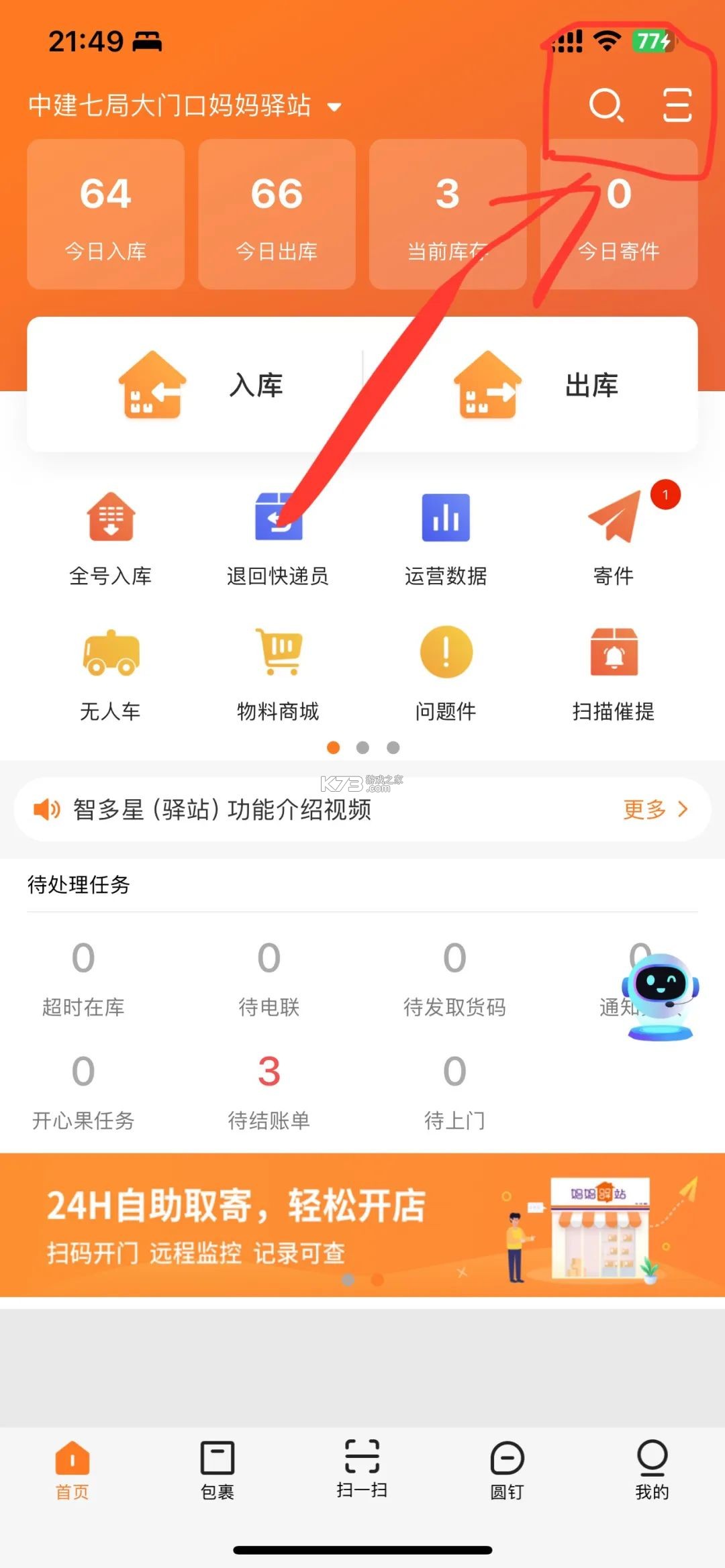This screenshot has width=725, height=1568.
Task: Expand the station name dropdown arrow
Action: coord(334,106)
